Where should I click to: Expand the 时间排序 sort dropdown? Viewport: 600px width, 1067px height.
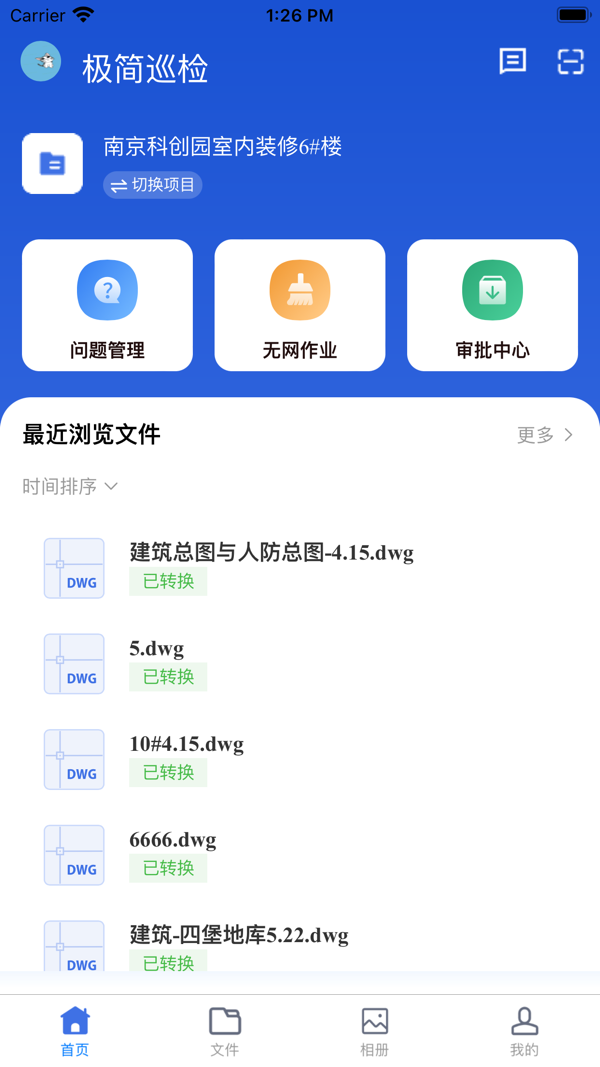70,487
